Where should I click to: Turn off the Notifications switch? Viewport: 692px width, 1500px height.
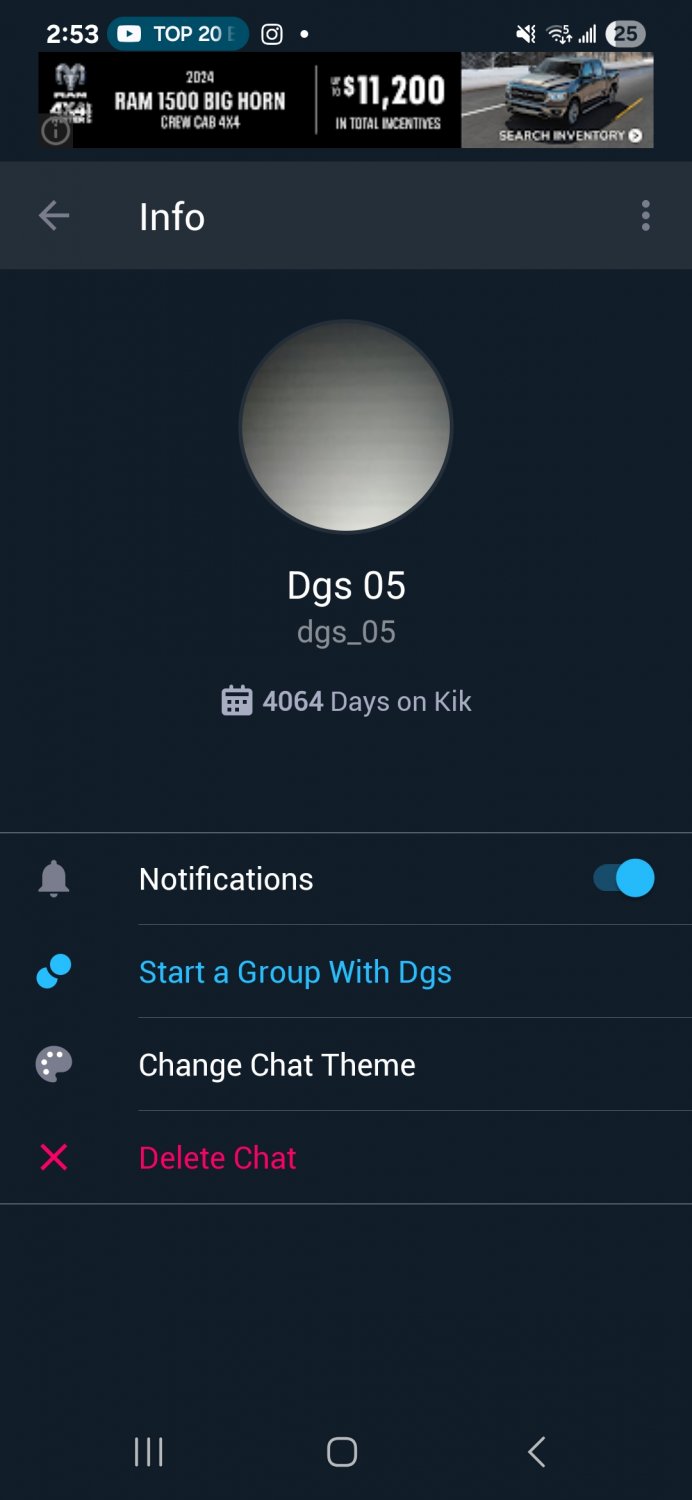(624, 878)
